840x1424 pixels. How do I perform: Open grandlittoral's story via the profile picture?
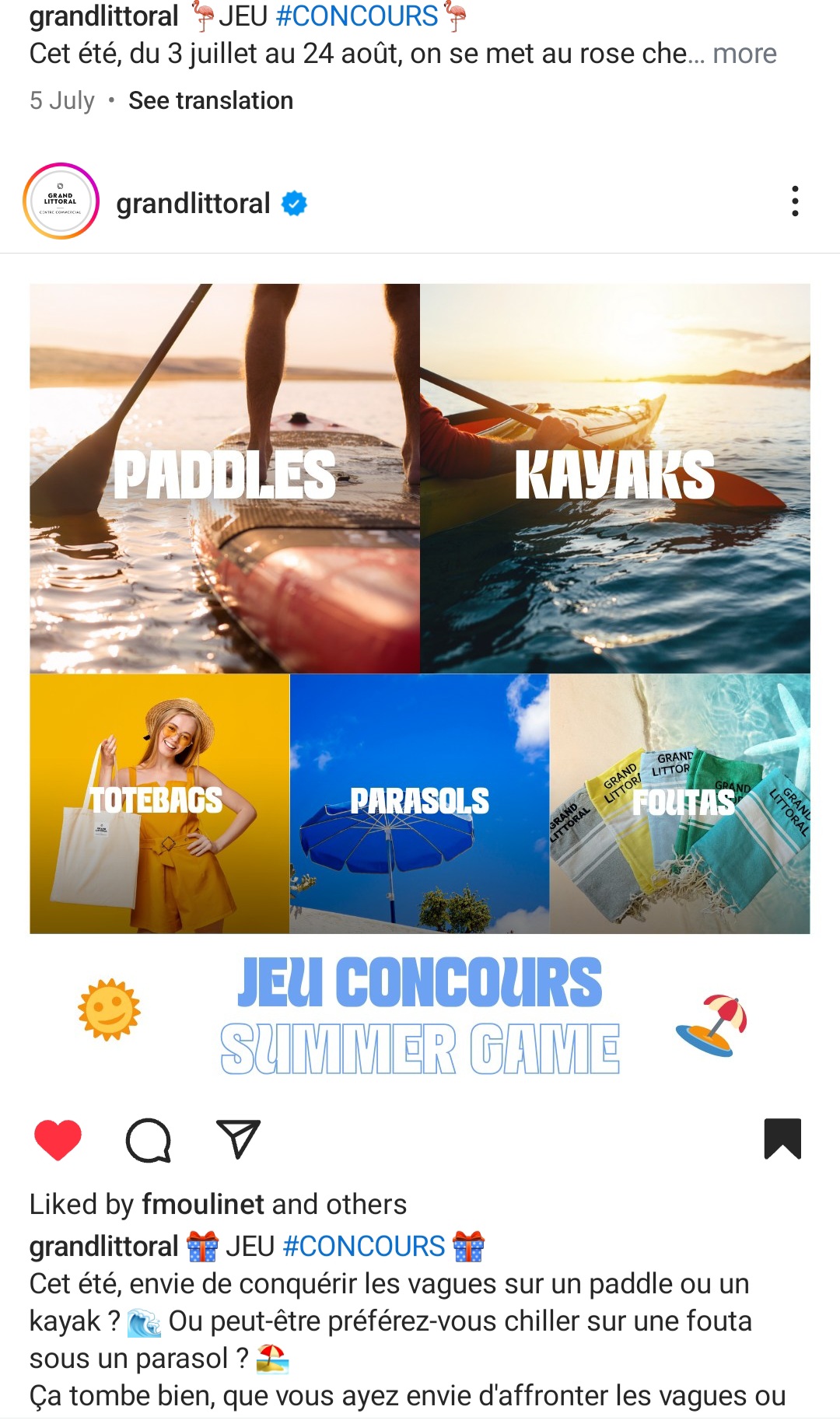(x=61, y=201)
